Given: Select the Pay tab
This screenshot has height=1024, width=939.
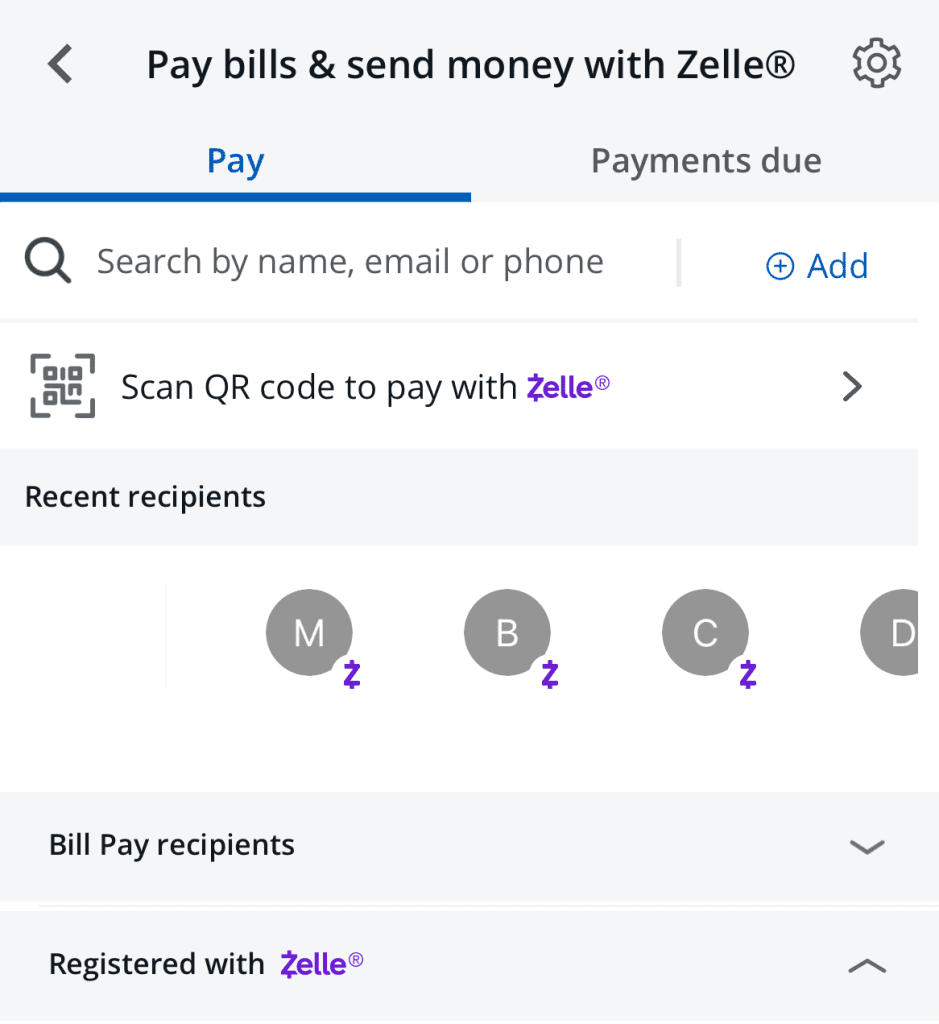Looking at the screenshot, I should 235,160.
